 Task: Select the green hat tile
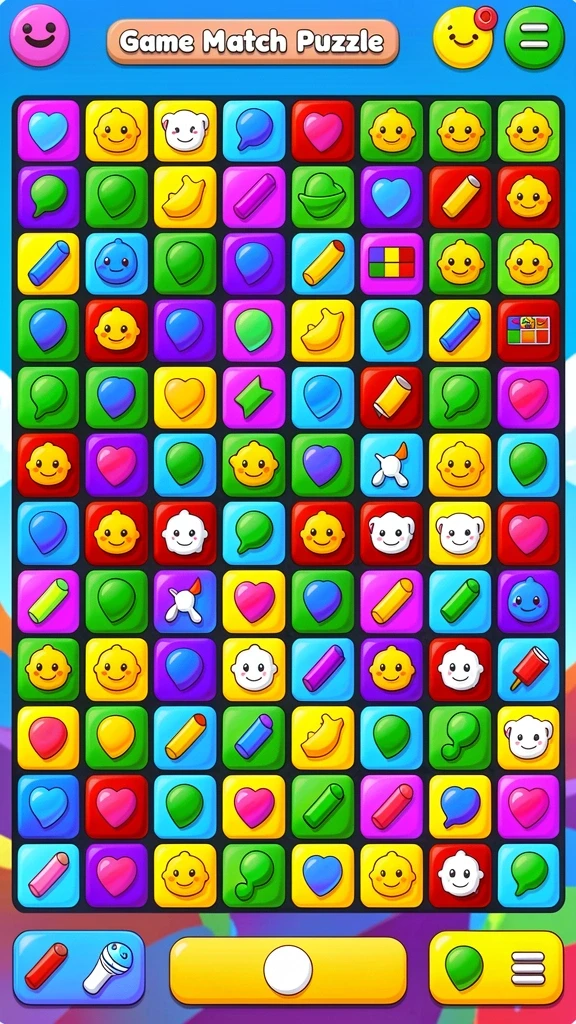tap(323, 197)
